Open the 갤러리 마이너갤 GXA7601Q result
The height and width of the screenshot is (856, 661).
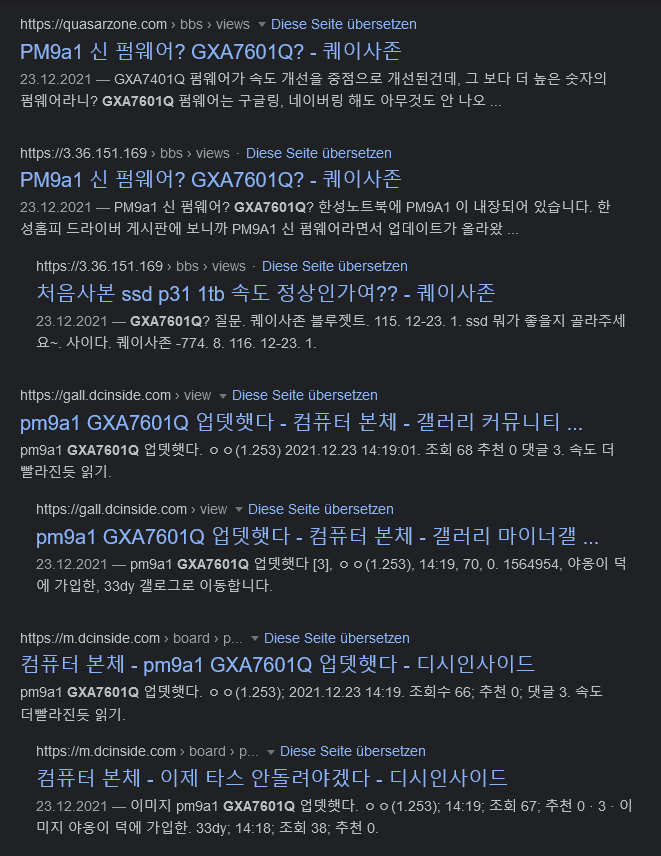(317, 536)
